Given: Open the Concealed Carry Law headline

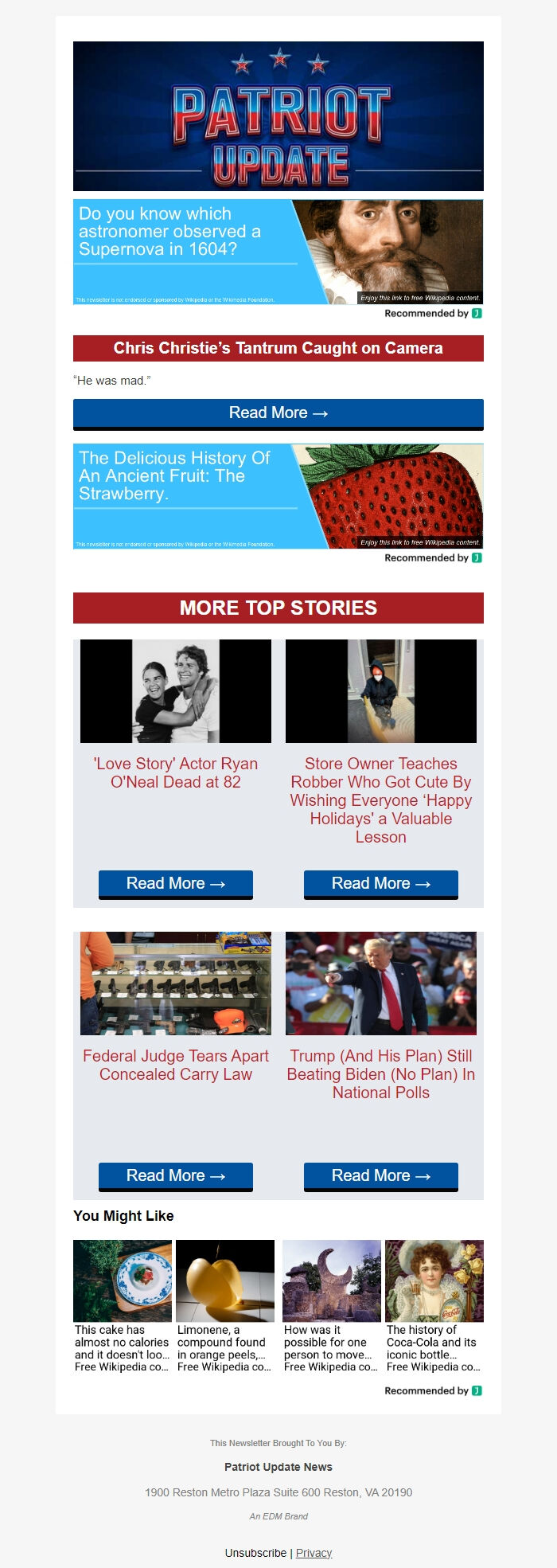Looking at the screenshot, I should (x=176, y=1065).
